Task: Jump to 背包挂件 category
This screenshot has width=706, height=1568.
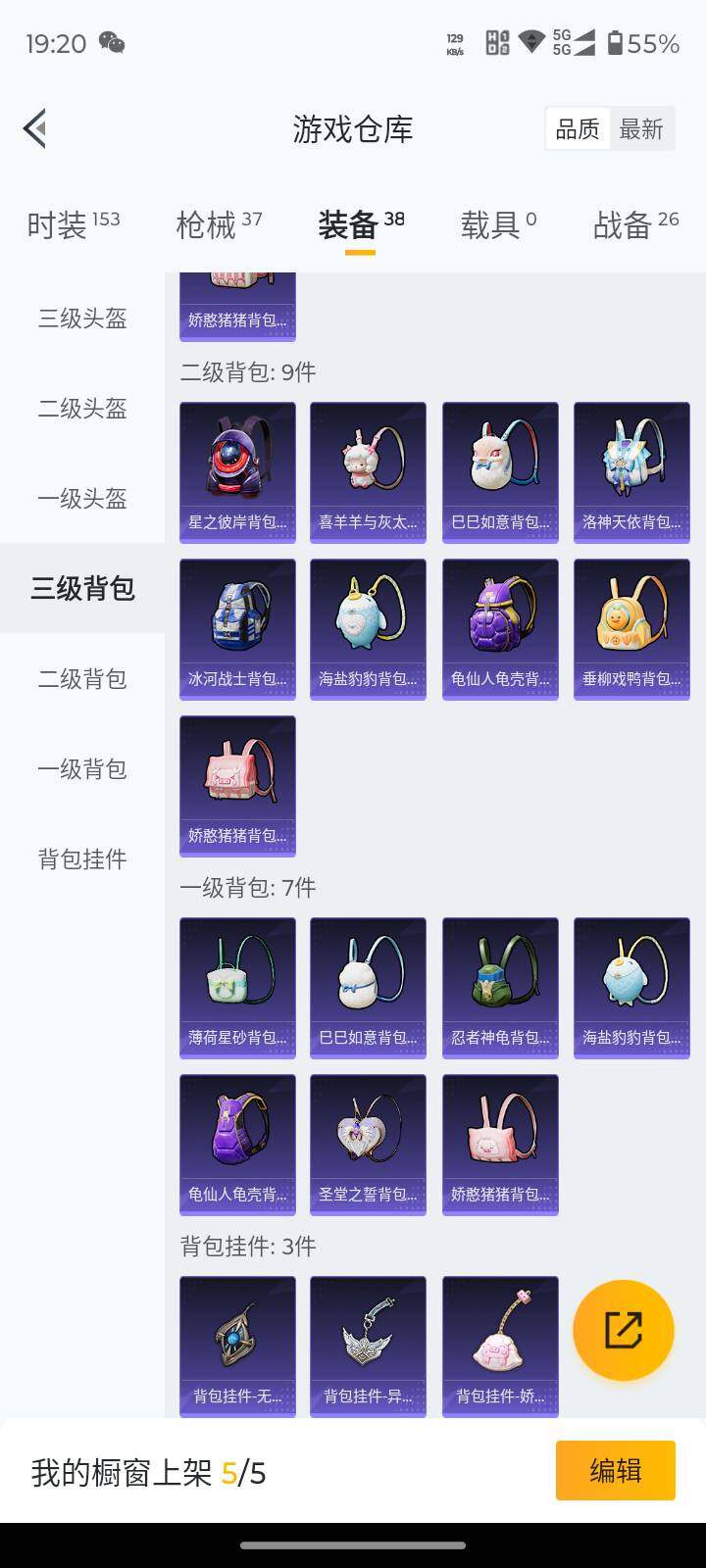Action: [x=82, y=859]
